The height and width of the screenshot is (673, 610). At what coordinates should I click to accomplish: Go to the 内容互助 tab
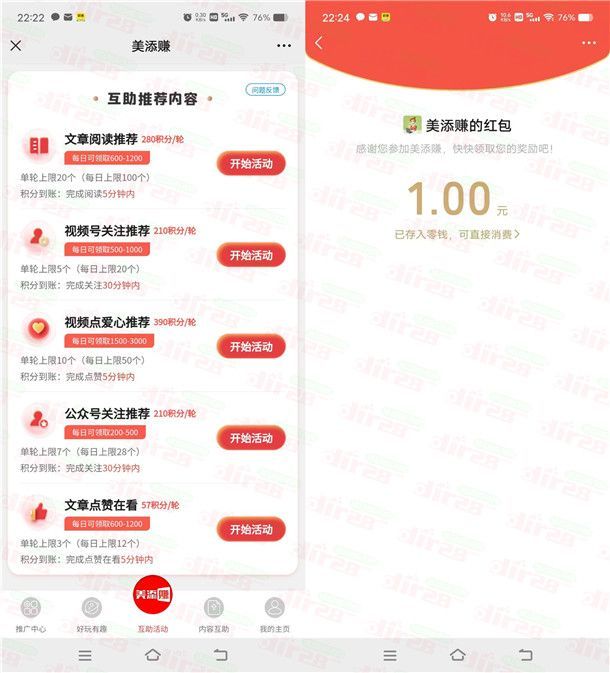pyautogui.click(x=213, y=614)
